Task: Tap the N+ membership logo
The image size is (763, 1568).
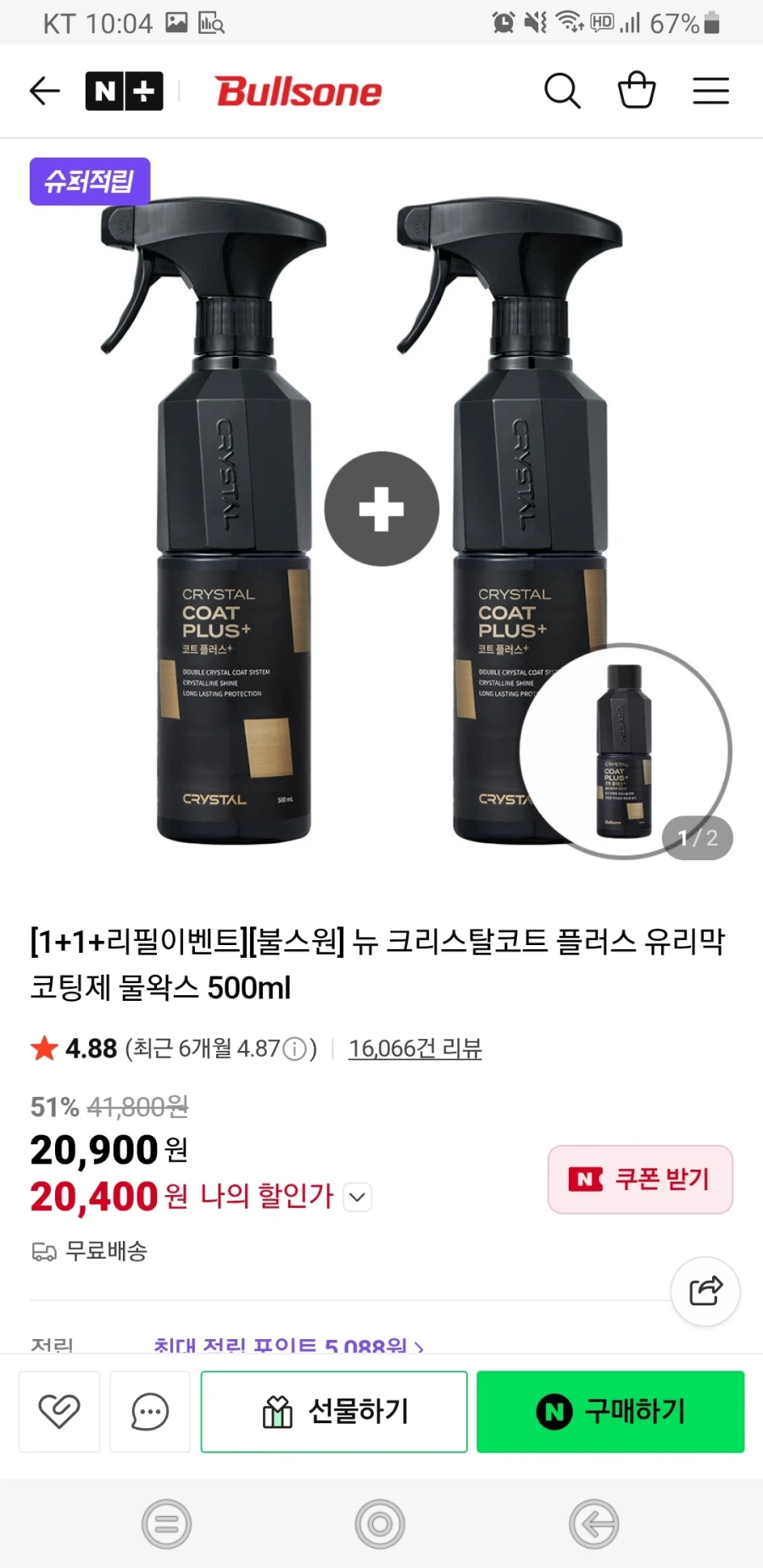Action: [x=124, y=91]
